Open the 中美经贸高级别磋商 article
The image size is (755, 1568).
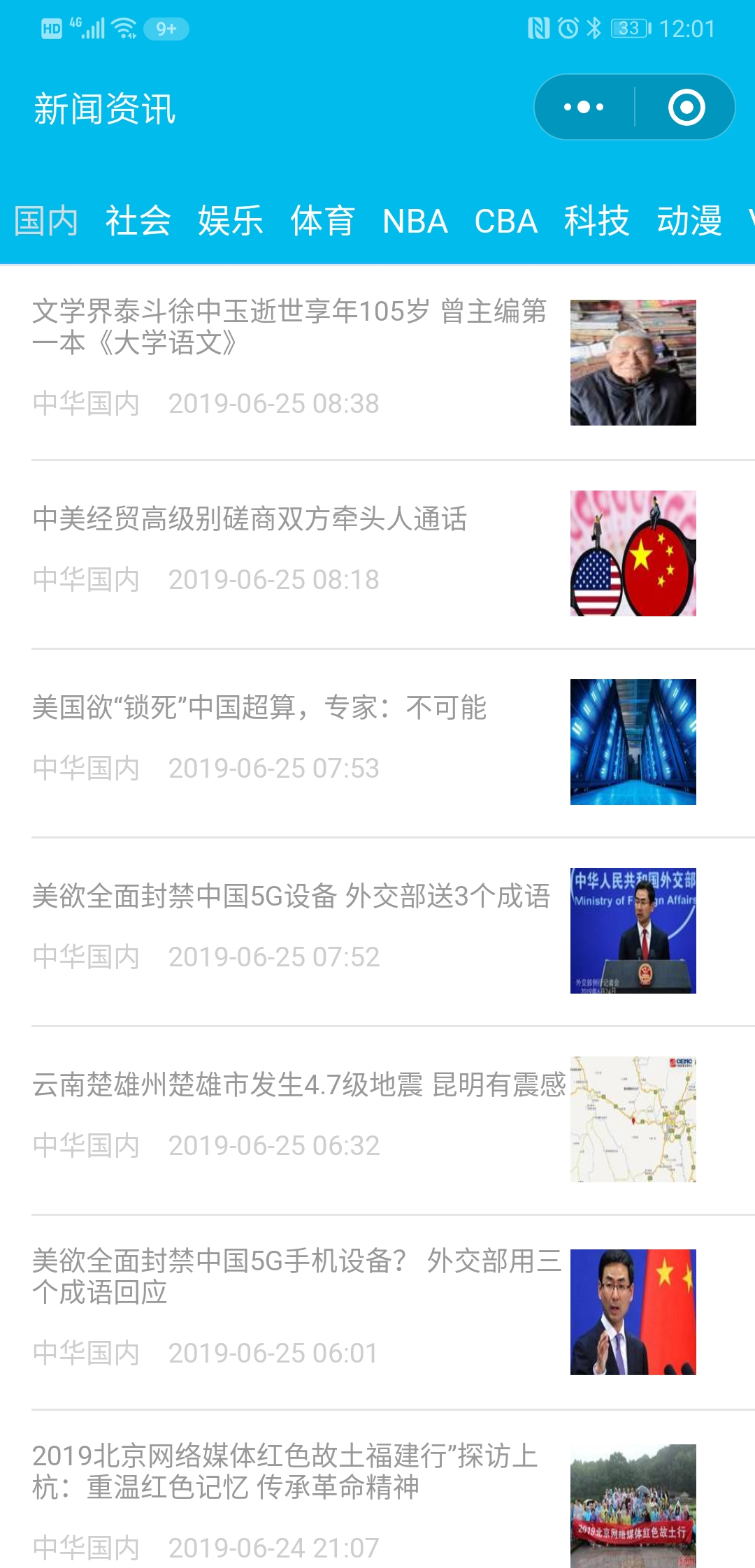(x=250, y=519)
